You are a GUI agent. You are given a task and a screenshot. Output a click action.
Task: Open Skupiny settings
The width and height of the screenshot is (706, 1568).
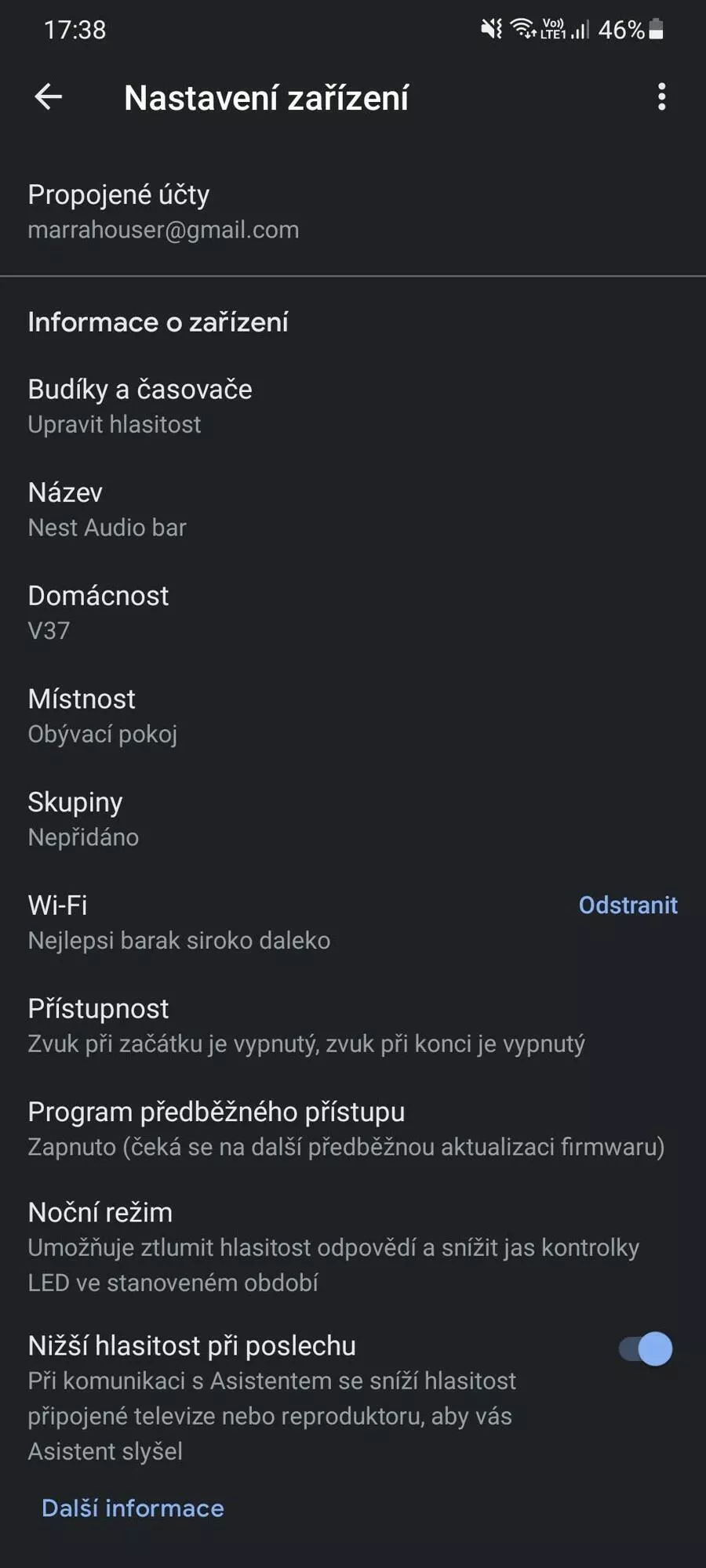353,819
